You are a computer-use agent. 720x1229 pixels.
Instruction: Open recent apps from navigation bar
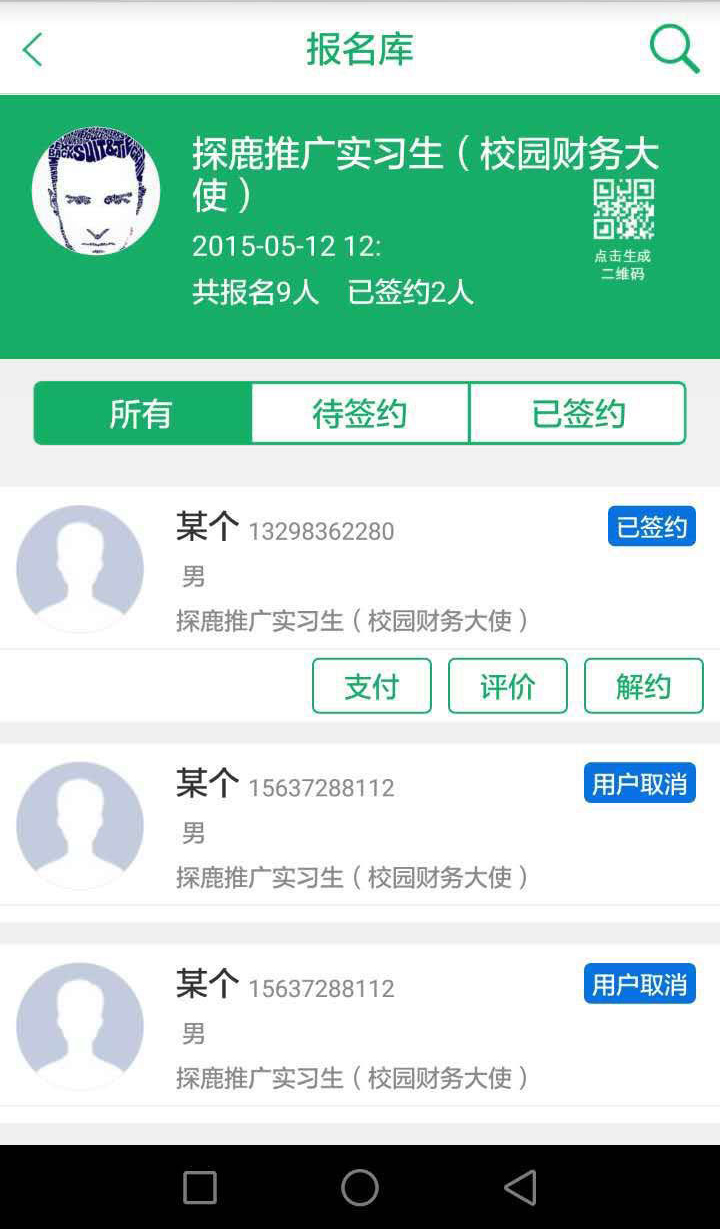pyautogui.click(x=200, y=1187)
